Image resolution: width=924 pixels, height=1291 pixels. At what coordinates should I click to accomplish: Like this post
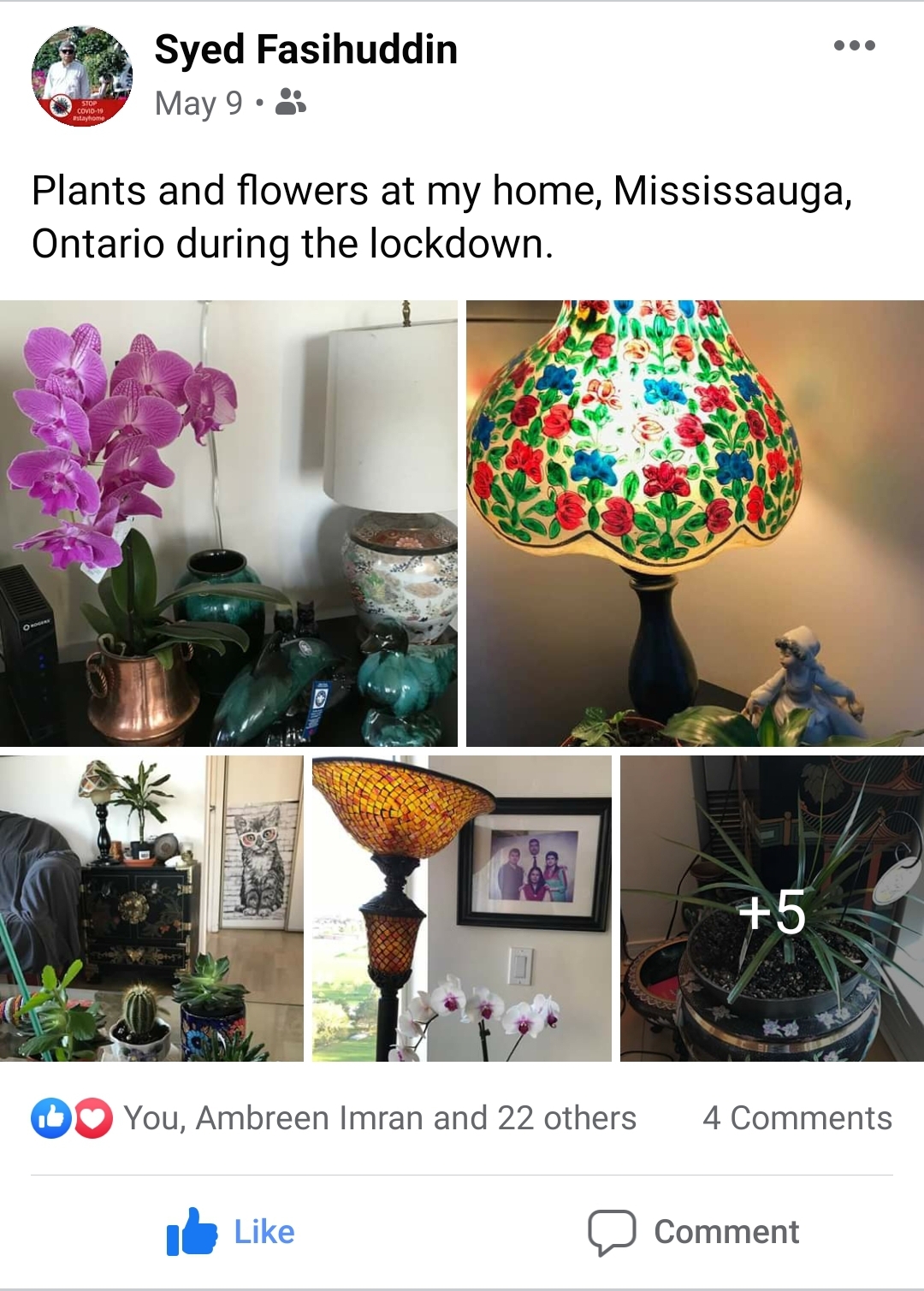(x=231, y=1232)
